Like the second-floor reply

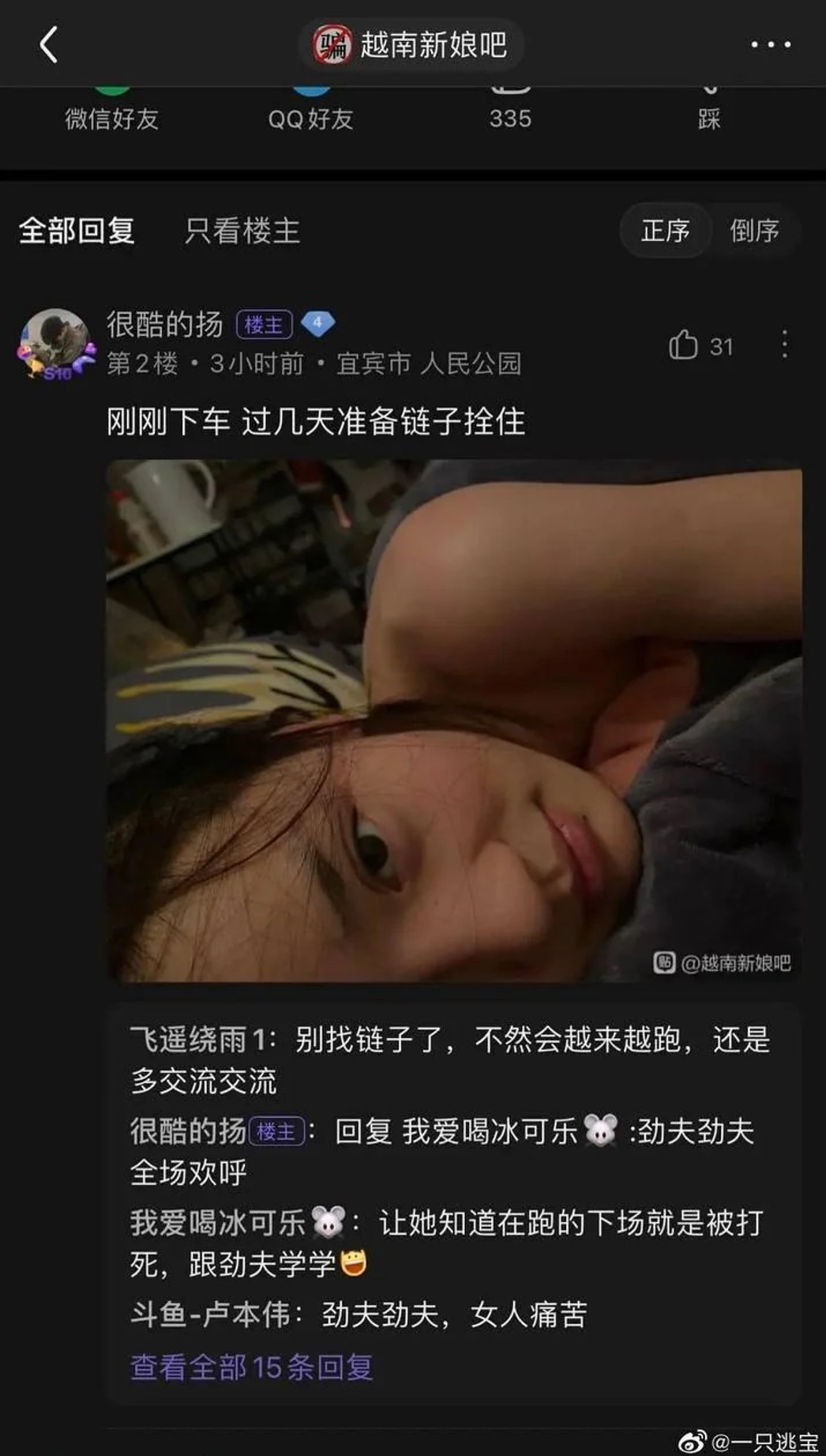[x=685, y=345]
